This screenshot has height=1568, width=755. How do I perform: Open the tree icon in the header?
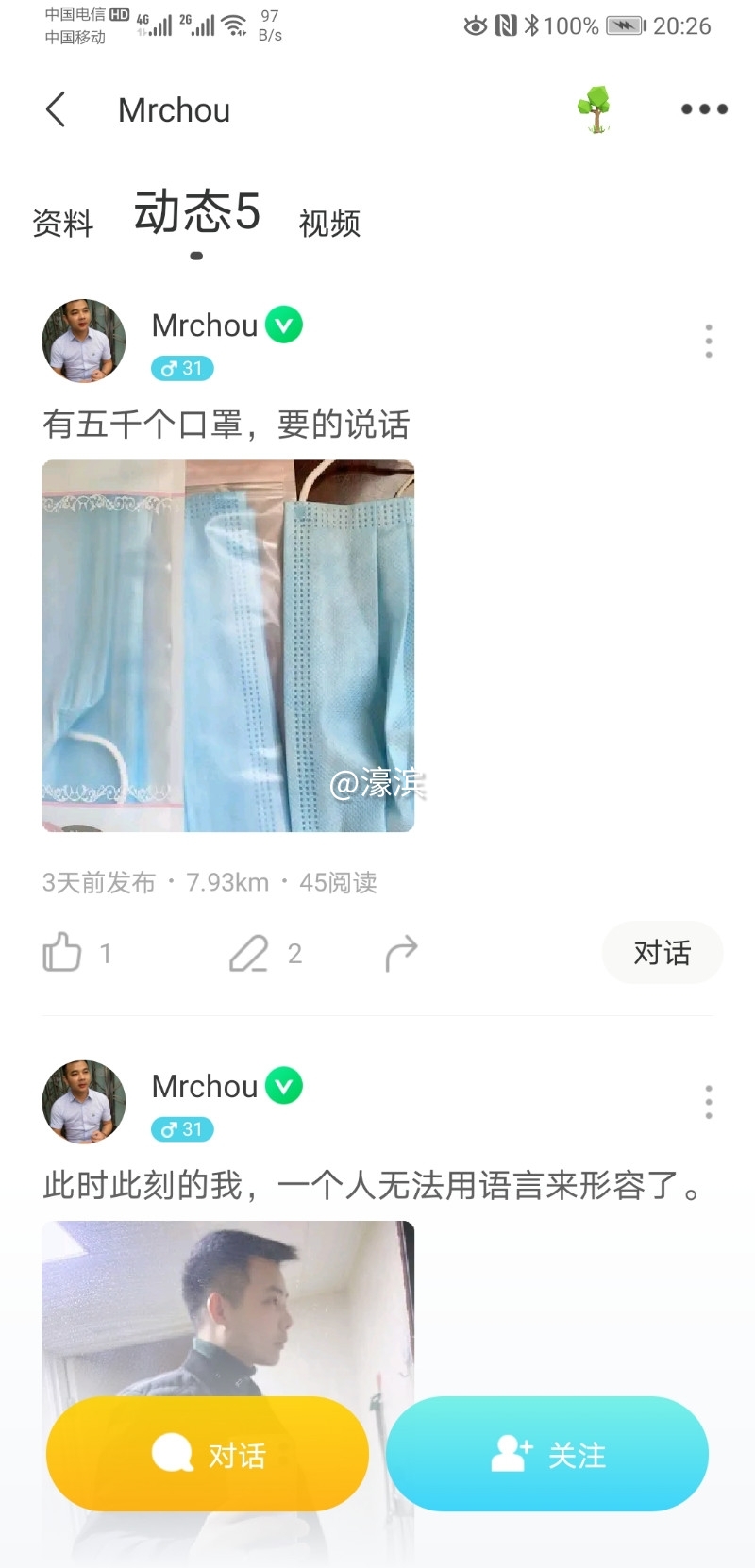click(x=595, y=109)
